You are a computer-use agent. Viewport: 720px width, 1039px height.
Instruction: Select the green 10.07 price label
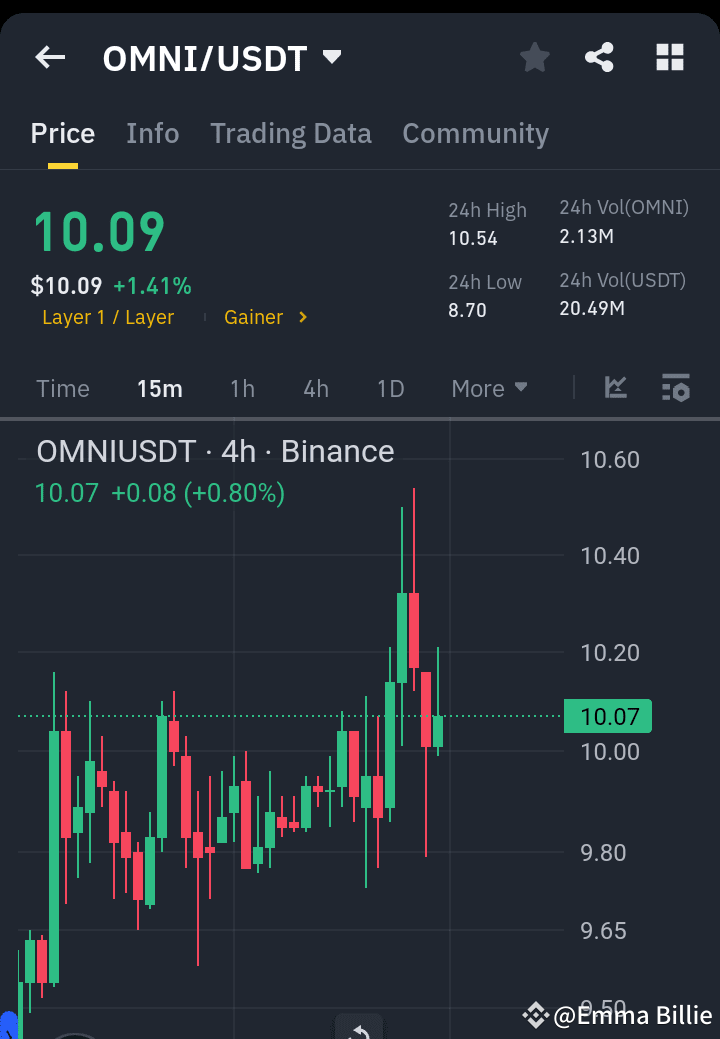tap(607, 716)
